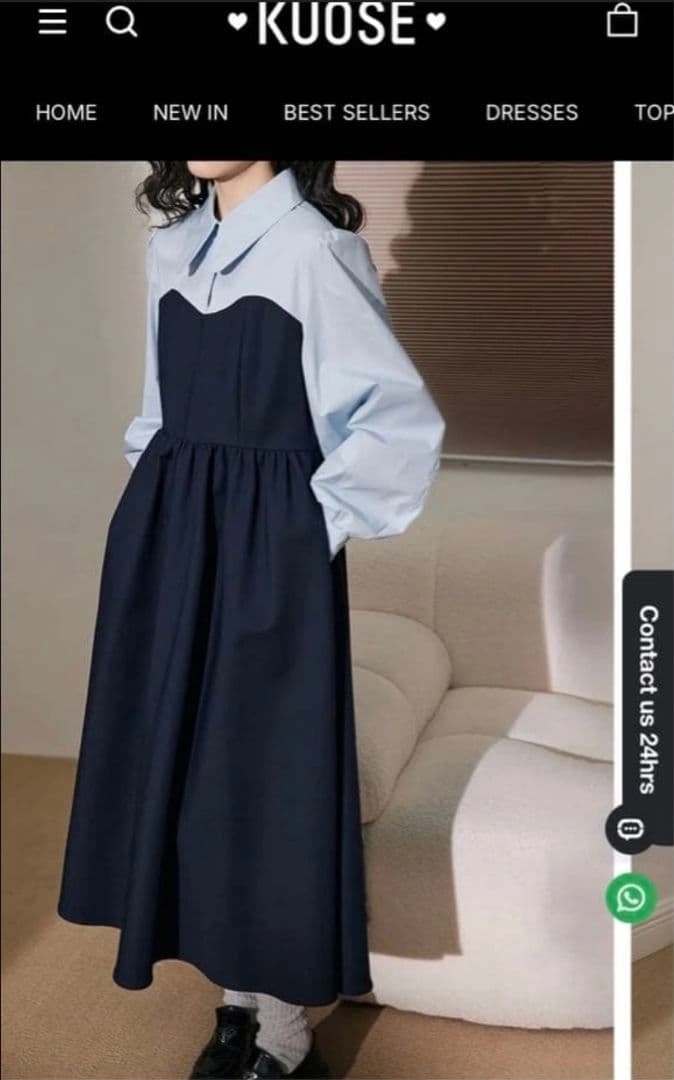Screen dimensions: 674x1080
Task: Open the hamburger menu
Action: [x=52, y=21]
